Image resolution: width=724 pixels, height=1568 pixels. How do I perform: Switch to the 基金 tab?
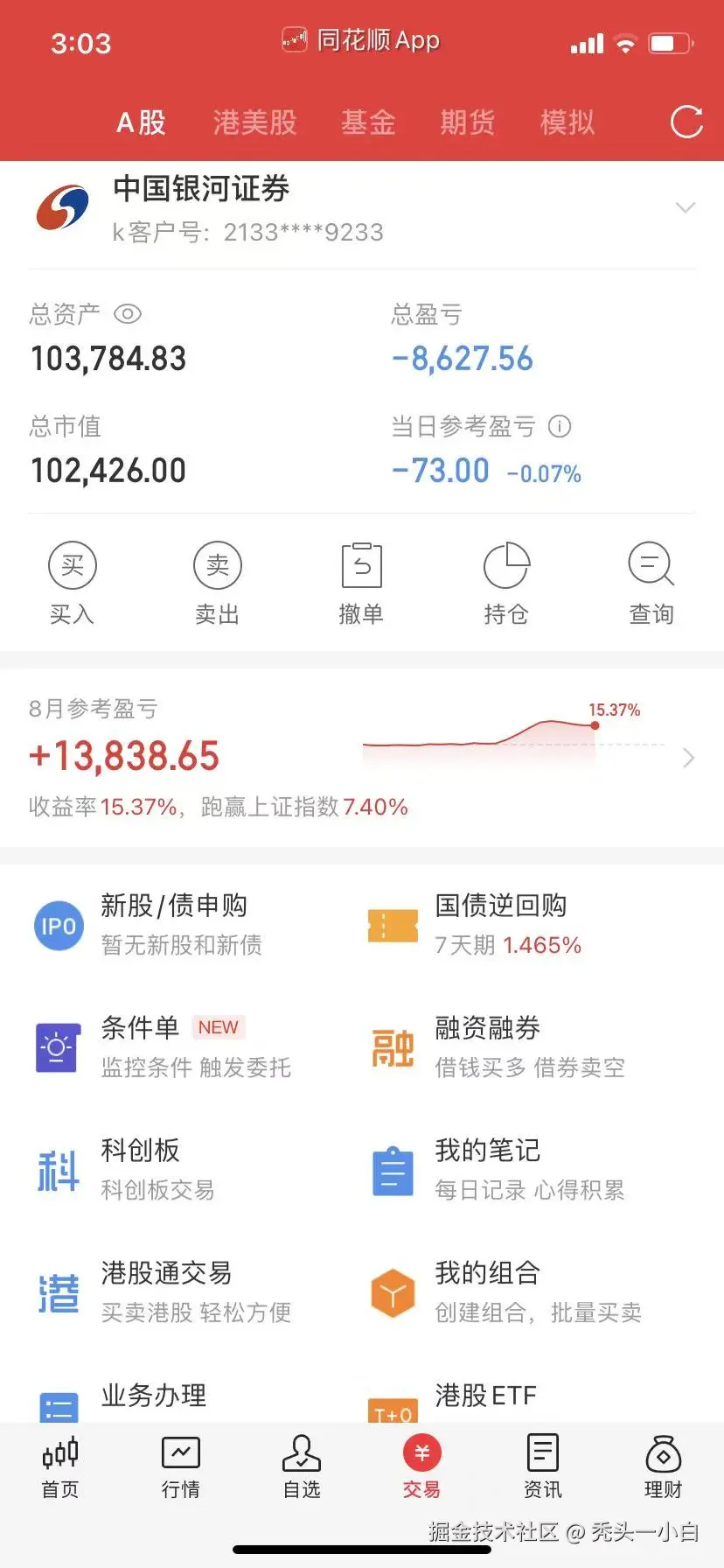pyautogui.click(x=368, y=122)
